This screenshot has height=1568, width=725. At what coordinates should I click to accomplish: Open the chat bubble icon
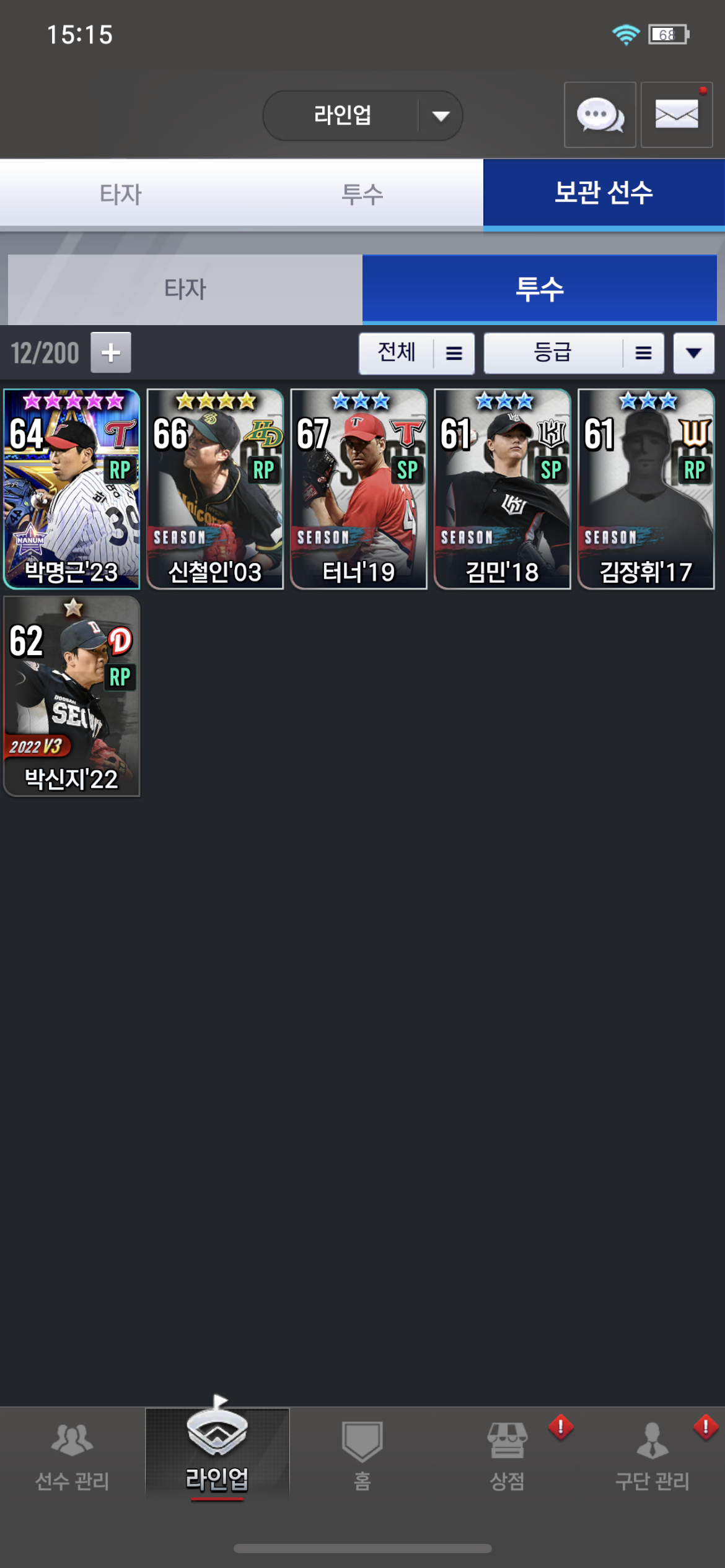coord(599,115)
